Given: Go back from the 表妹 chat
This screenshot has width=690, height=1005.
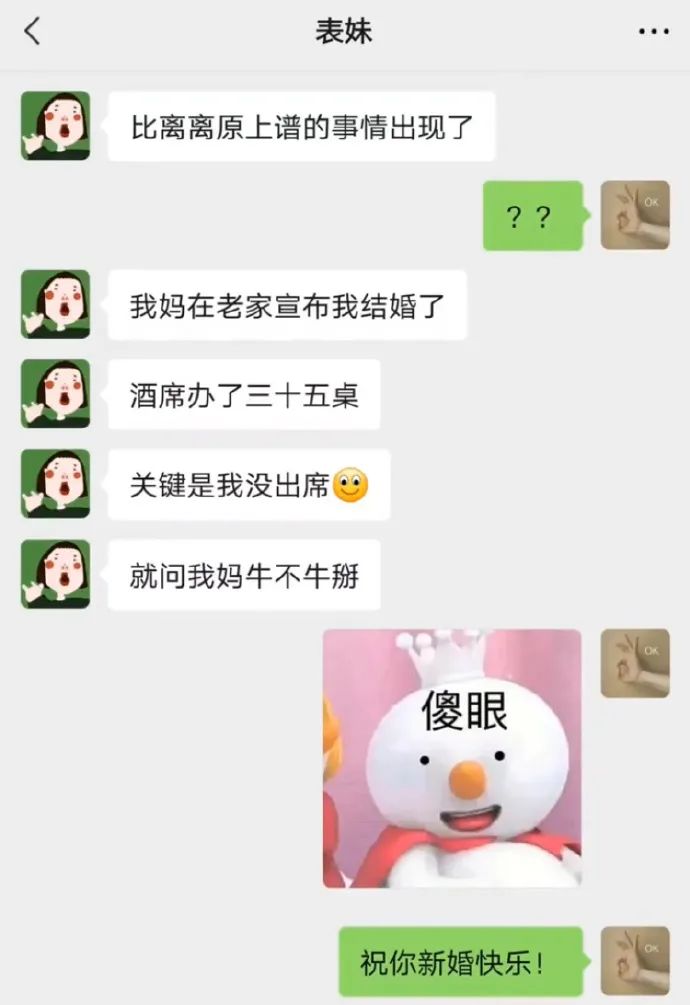Looking at the screenshot, I should pyautogui.click(x=33, y=31).
